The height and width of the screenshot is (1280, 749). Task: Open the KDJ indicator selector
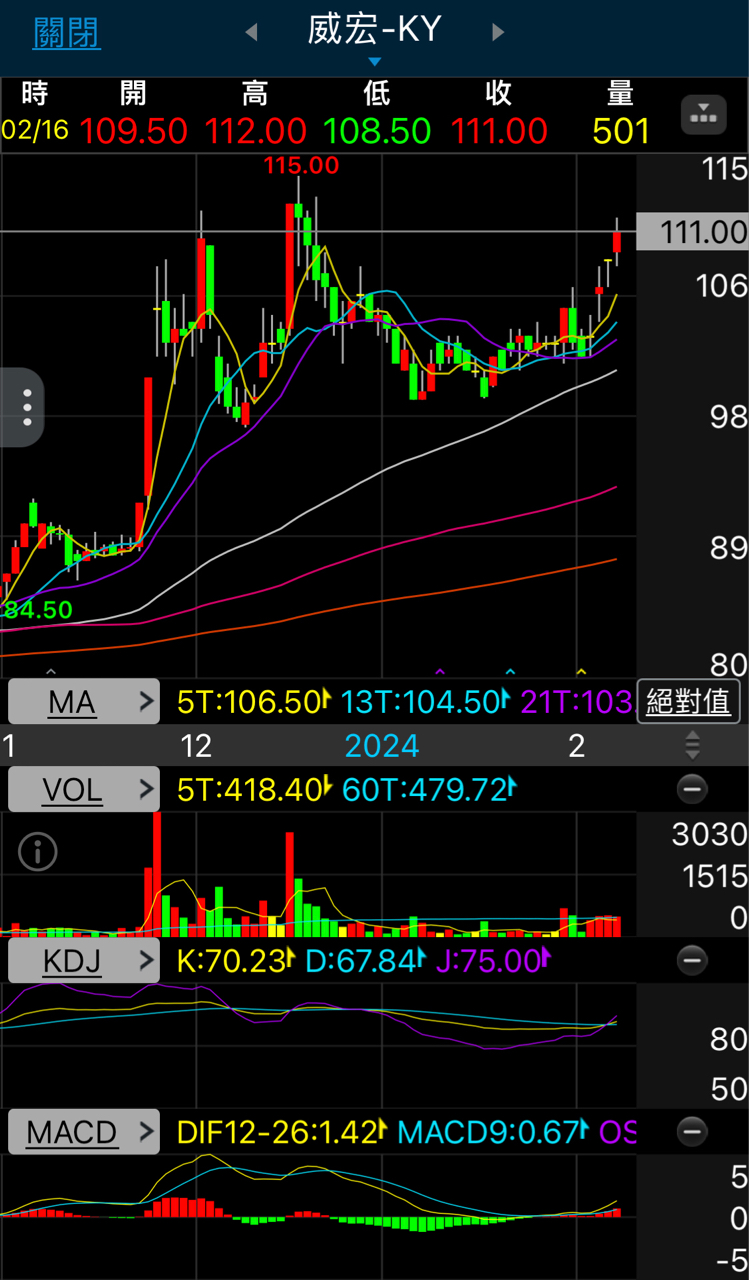pos(84,961)
